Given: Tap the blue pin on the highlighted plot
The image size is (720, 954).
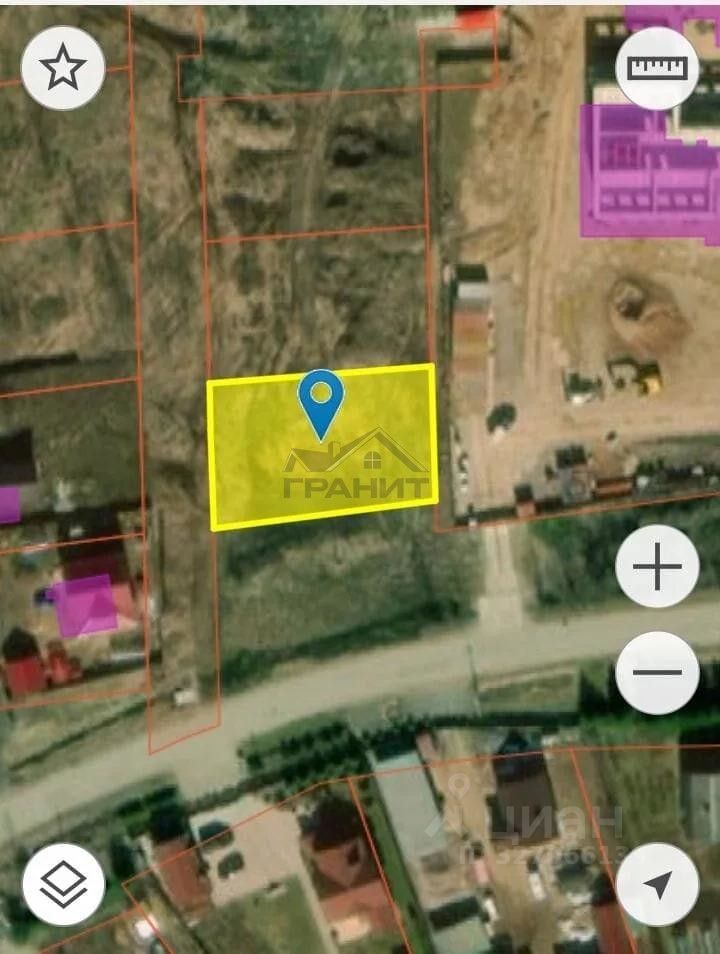Looking at the screenshot, I should pyautogui.click(x=320, y=400).
